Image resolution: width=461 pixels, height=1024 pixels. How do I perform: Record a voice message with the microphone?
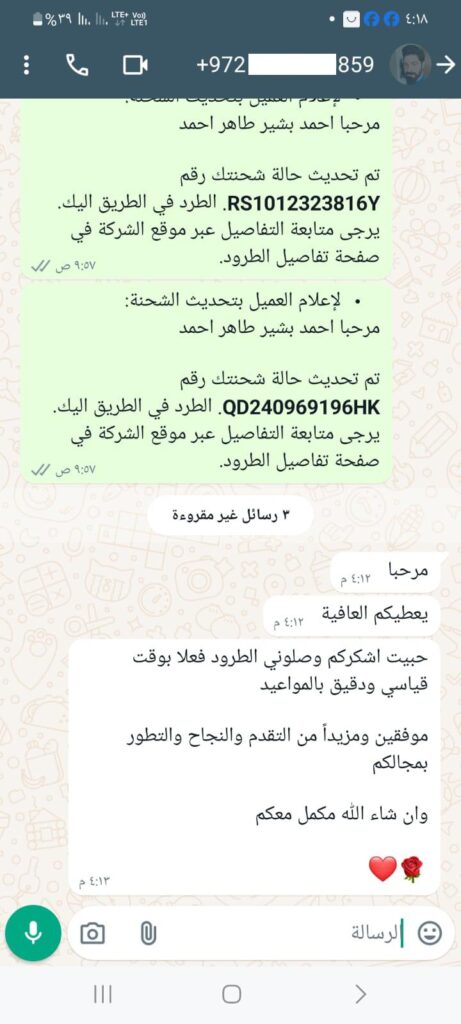pyautogui.click(x=33, y=935)
